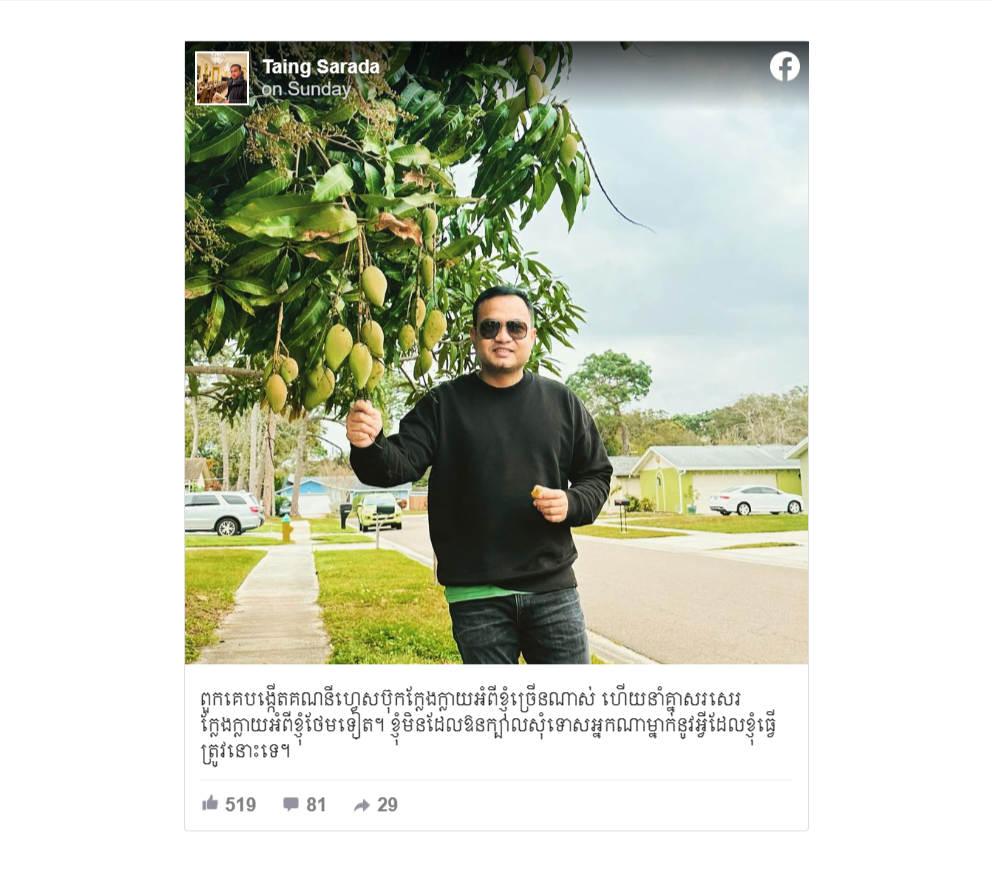
Task: Share the post with 29 shares
Action: [x=375, y=804]
